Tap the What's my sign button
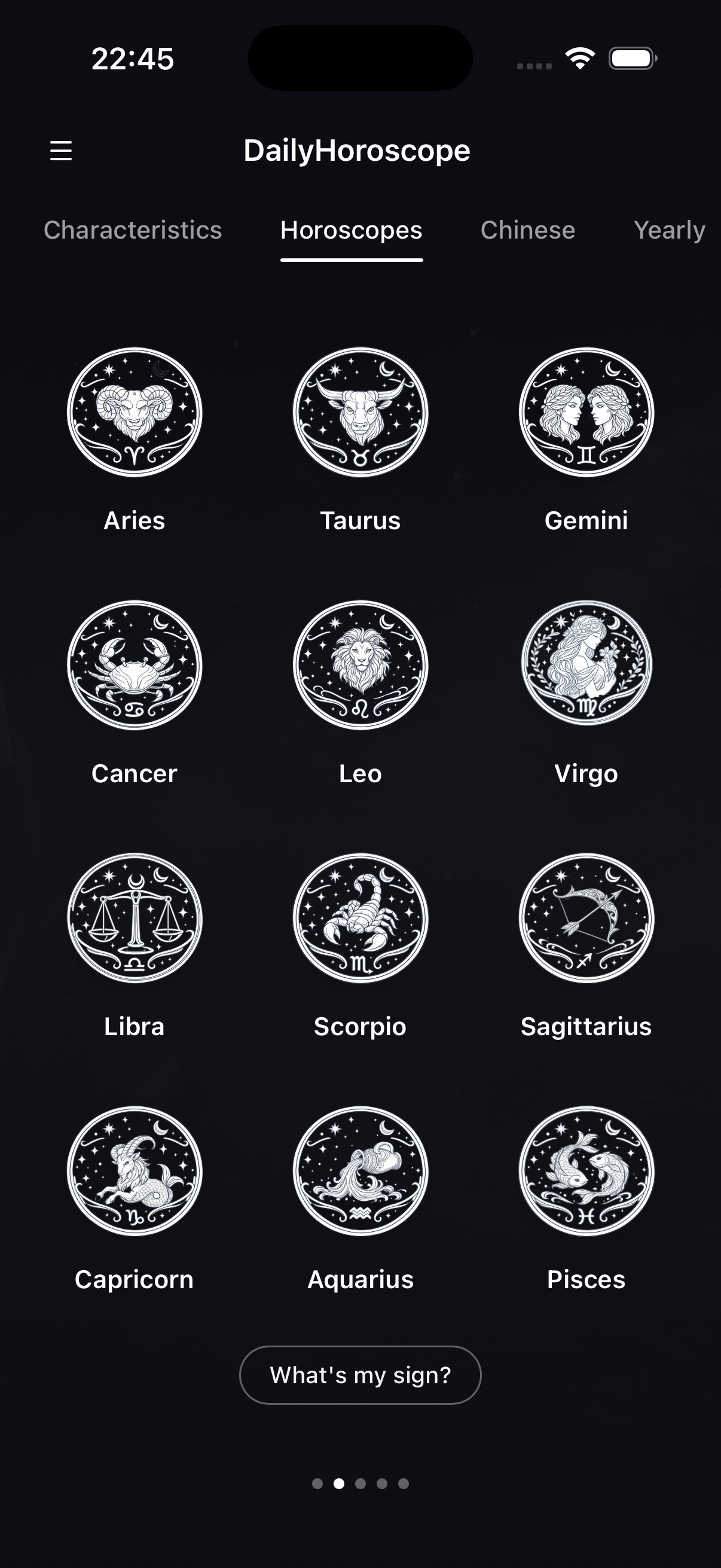The height and width of the screenshot is (1568, 721). pos(360,1374)
